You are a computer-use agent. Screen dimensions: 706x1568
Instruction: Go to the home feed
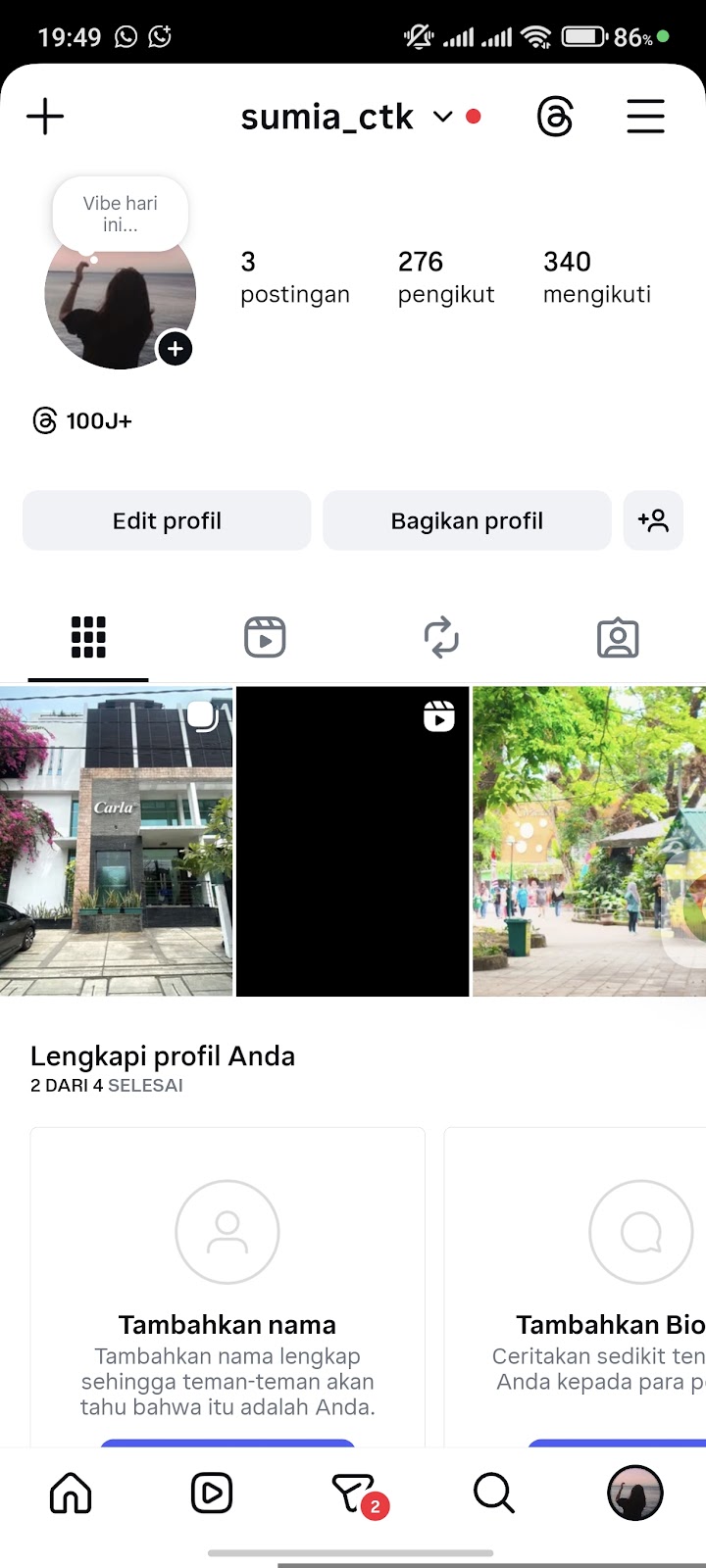(x=71, y=1494)
